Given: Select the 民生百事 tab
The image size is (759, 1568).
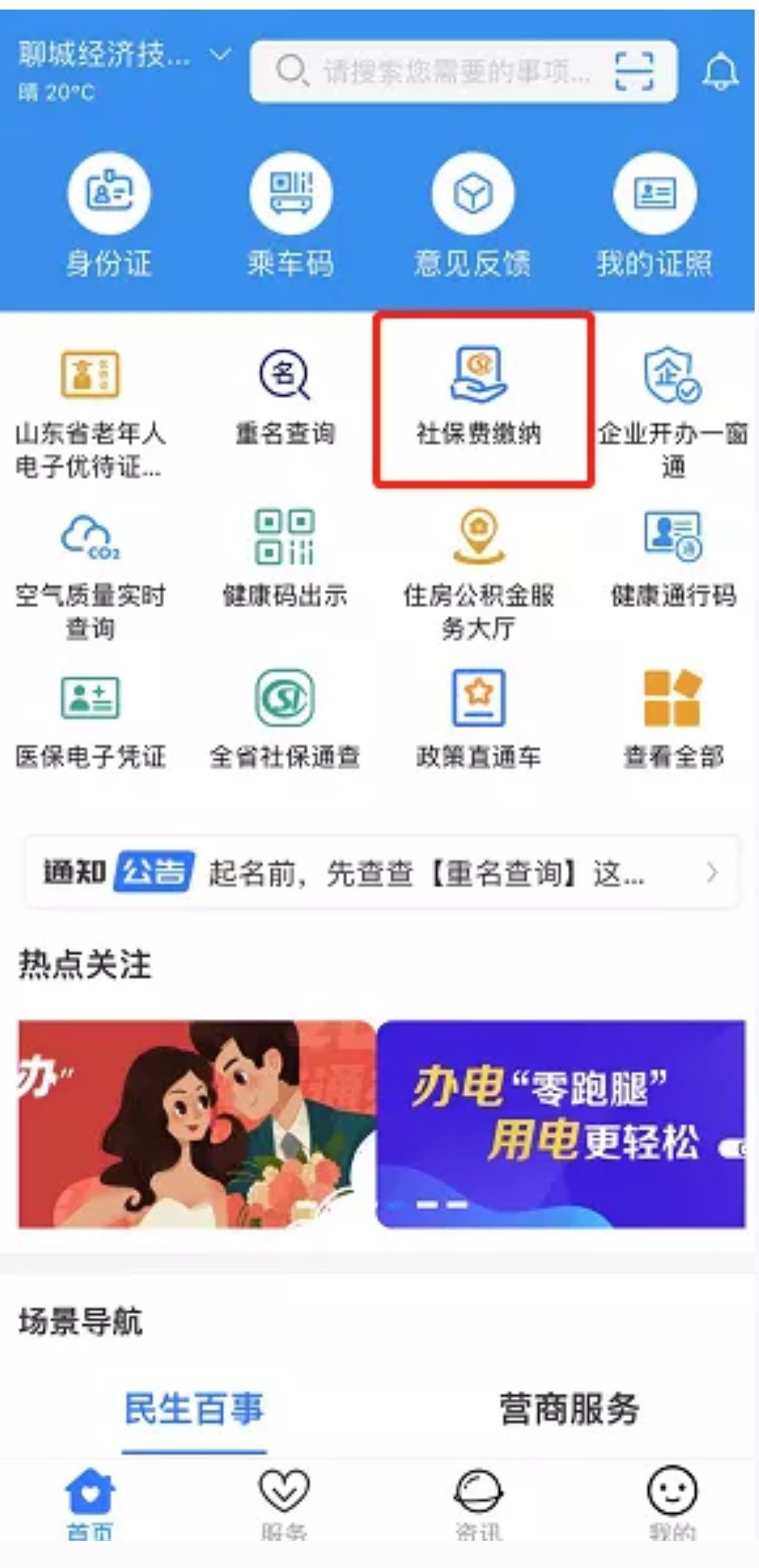Looking at the screenshot, I should (194, 1408).
